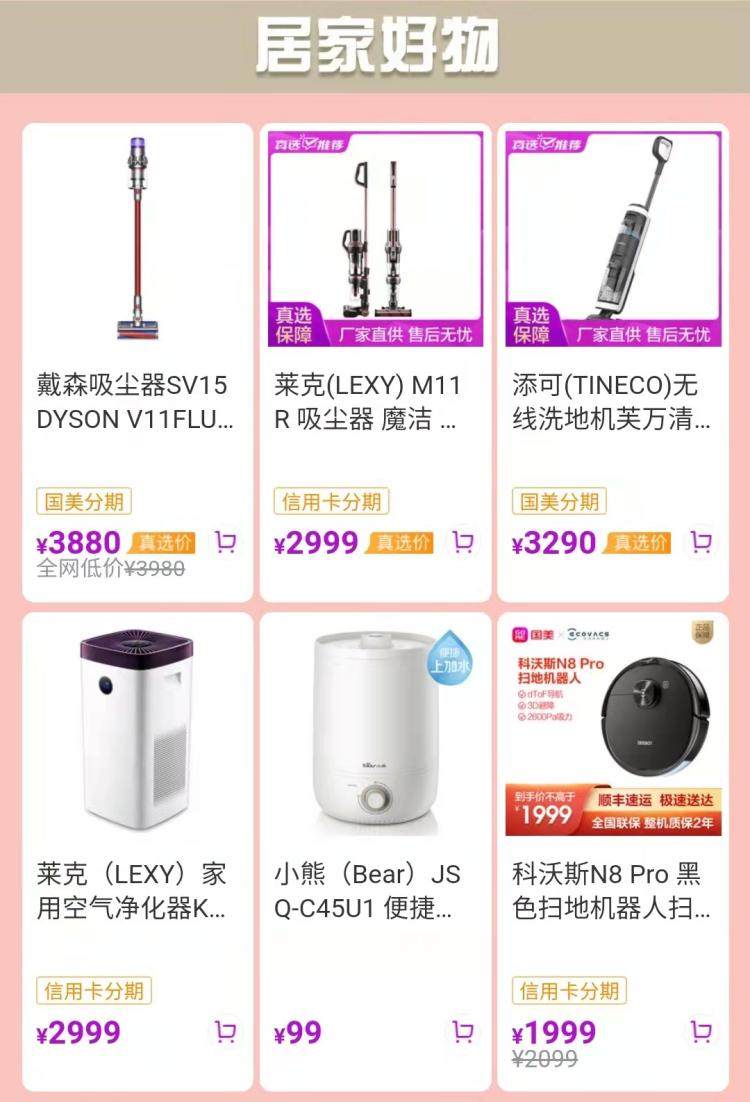The image size is (750, 1102).
Task: Add the Dyson ¥3880 vacuum to cart
Action: [x=227, y=542]
